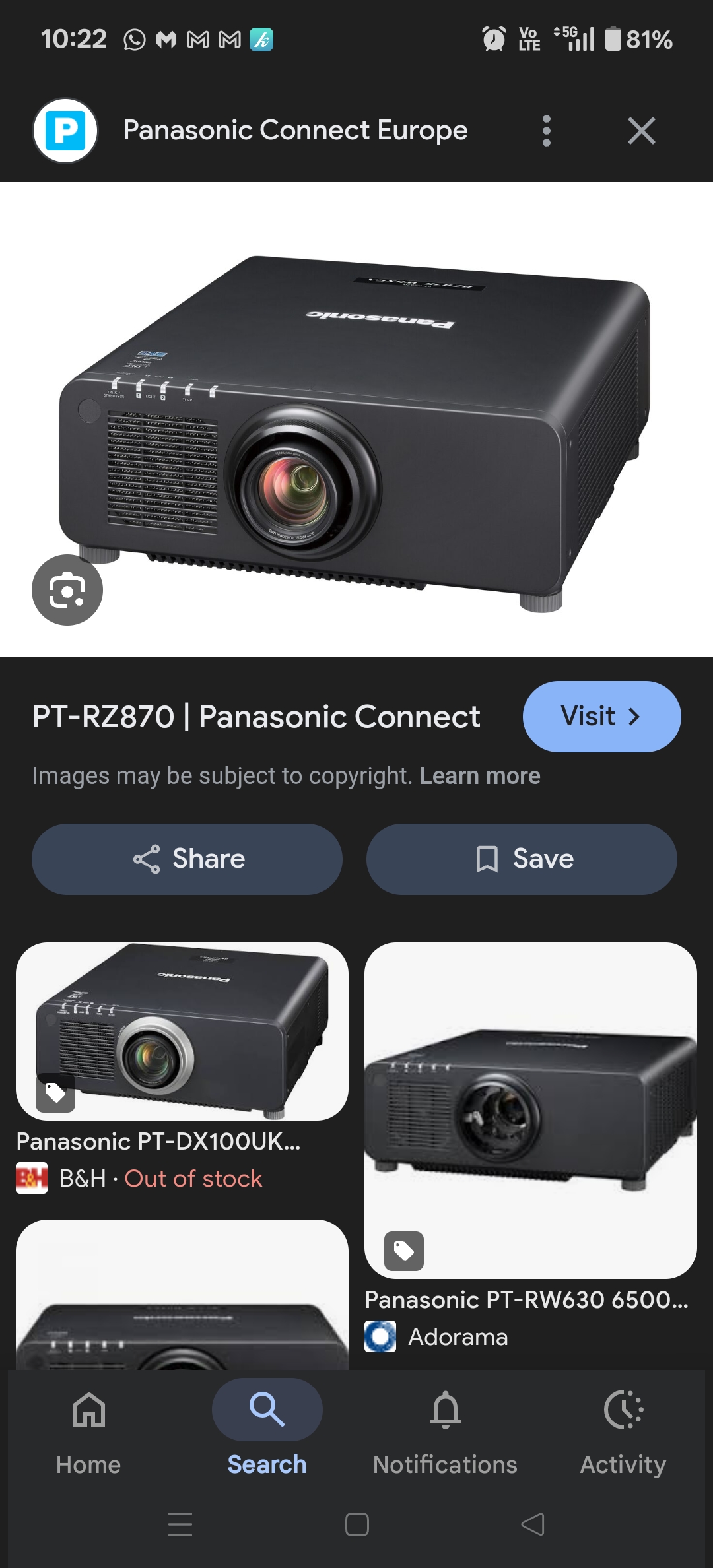Share this projector image
Viewport: 713px width, 1568px height.
click(x=187, y=859)
